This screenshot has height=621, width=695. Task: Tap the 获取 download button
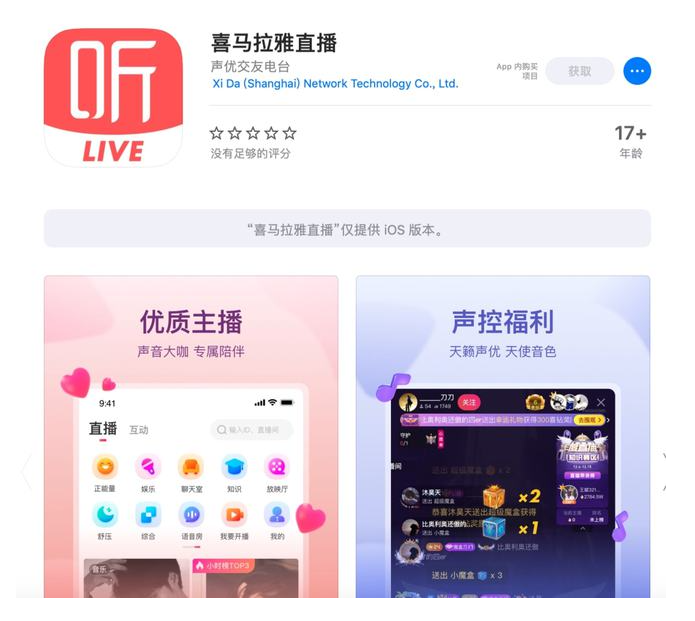pos(579,71)
